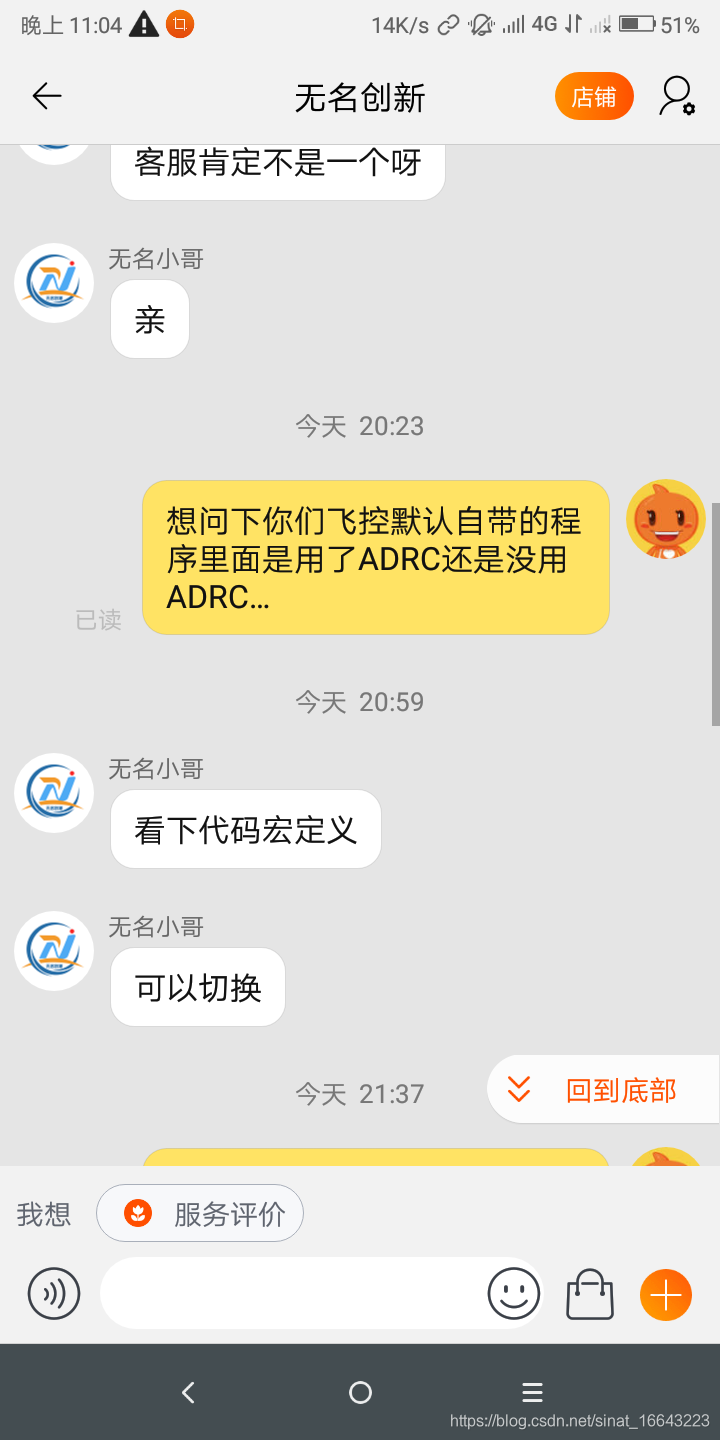Go back from the 无名创新 chat

(x=47, y=96)
